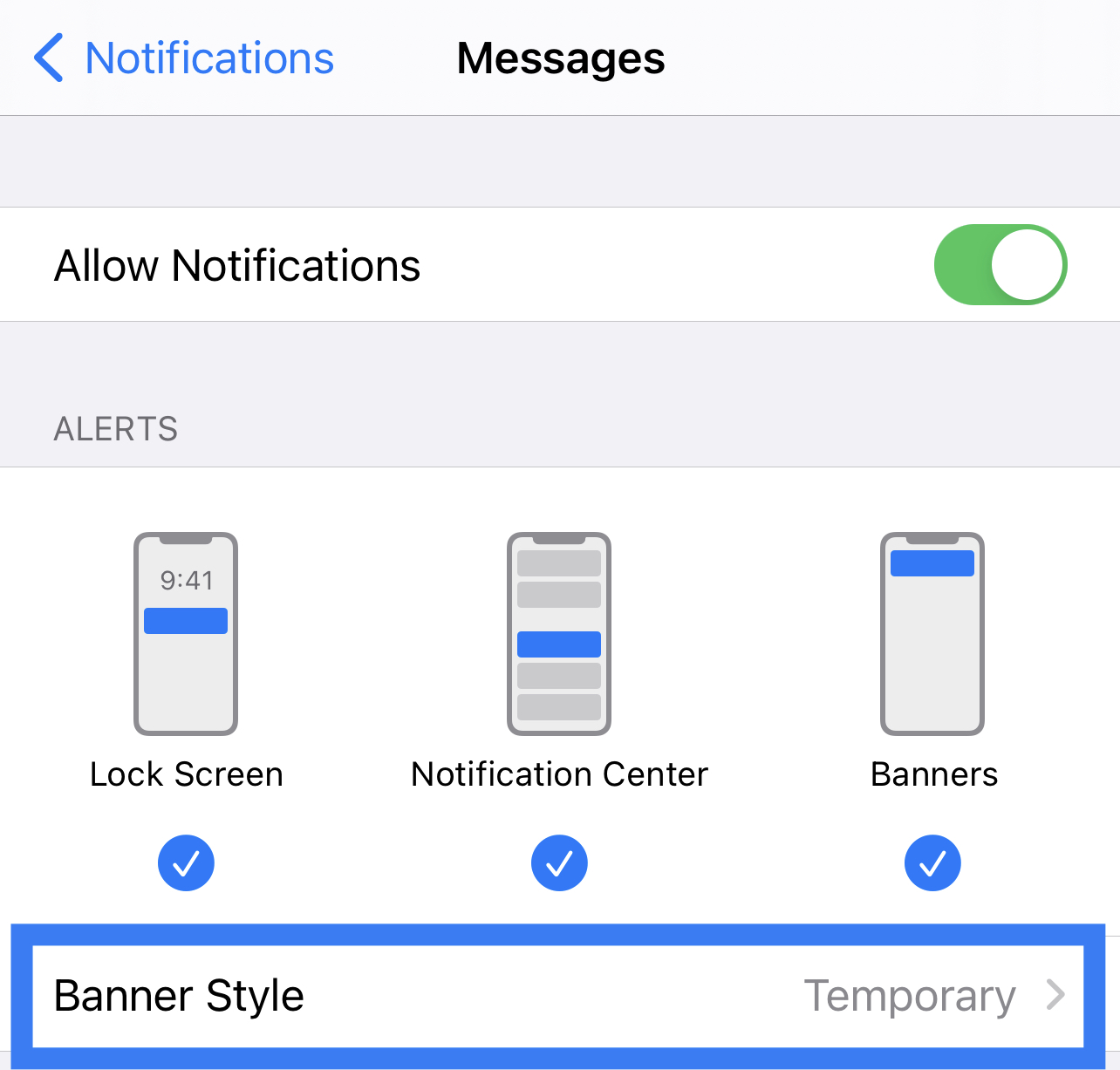1120x1070 pixels.
Task: Open Banner Style options
Action: tap(558, 996)
